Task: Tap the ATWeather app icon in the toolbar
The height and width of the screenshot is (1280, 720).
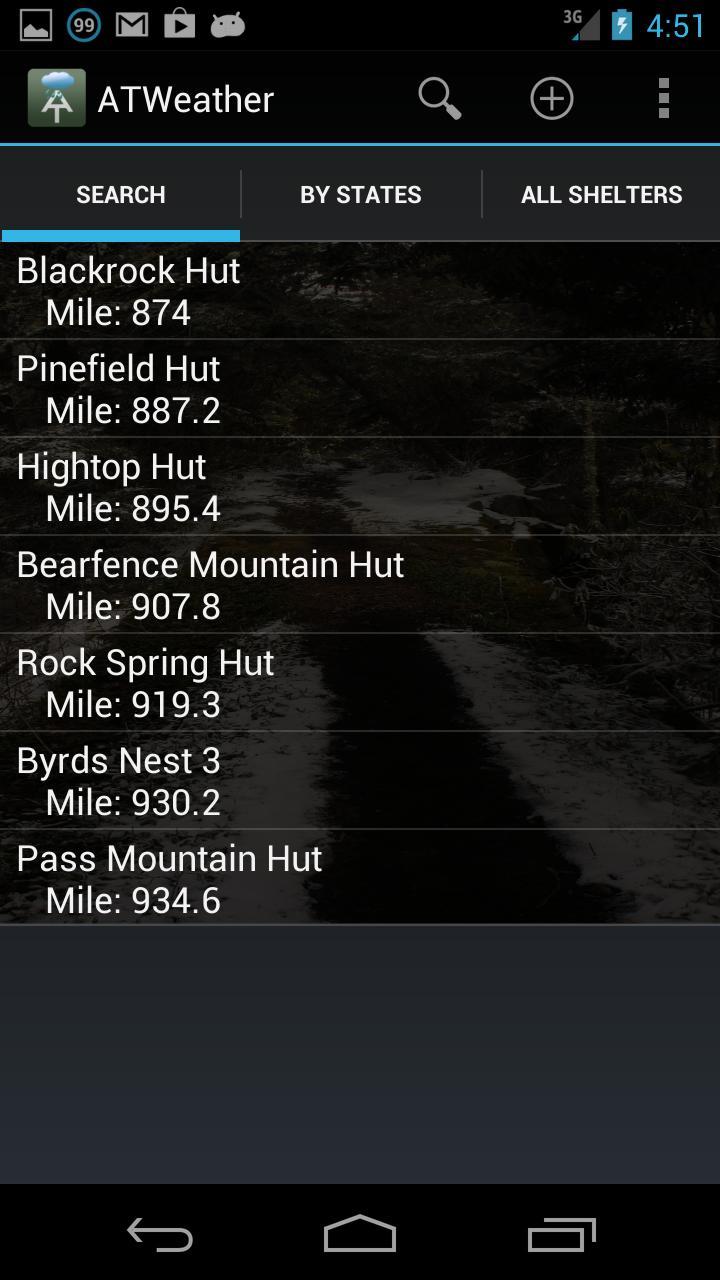Action: point(57,98)
